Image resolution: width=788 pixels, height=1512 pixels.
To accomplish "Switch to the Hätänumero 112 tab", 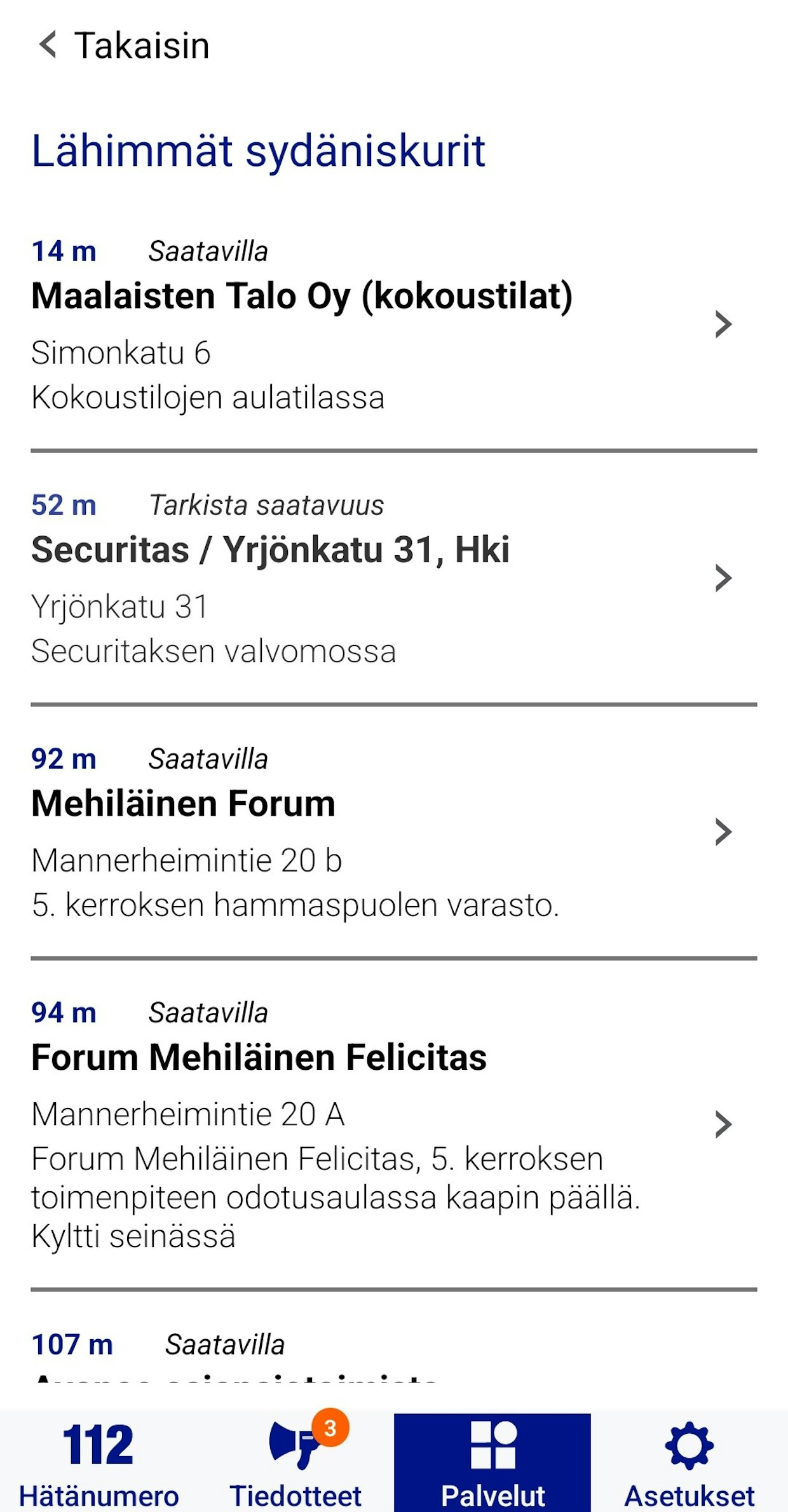I will (98, 1461).
